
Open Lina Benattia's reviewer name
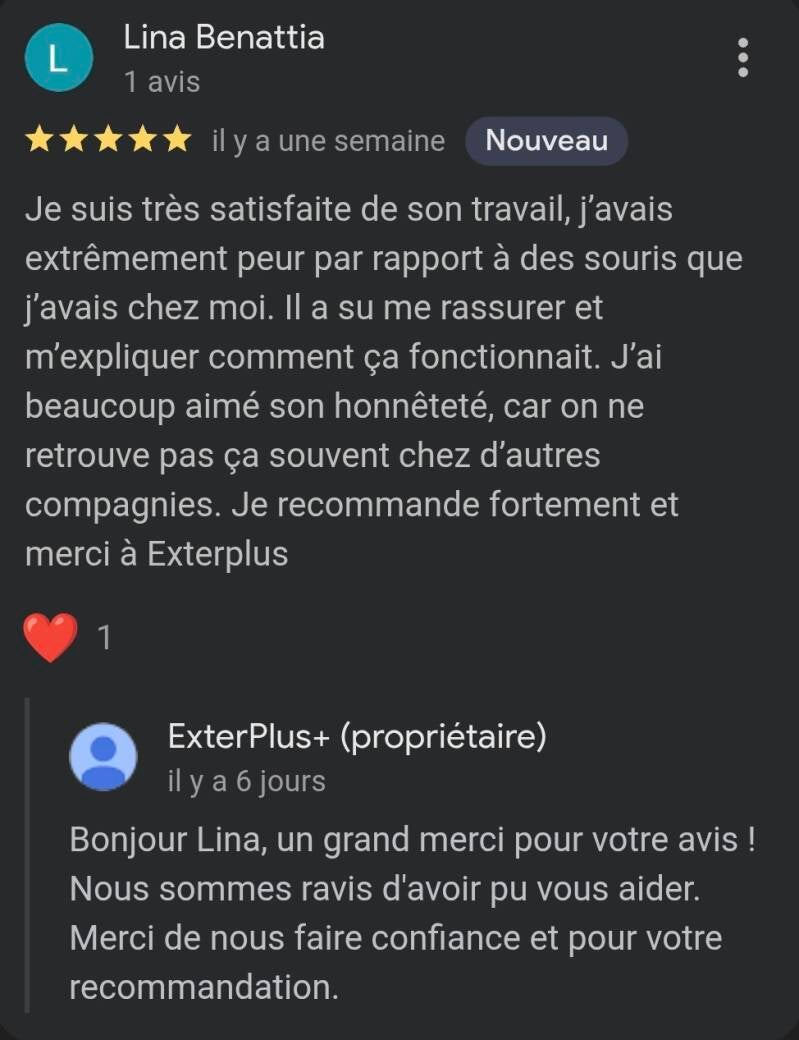[x=224, y=38]
